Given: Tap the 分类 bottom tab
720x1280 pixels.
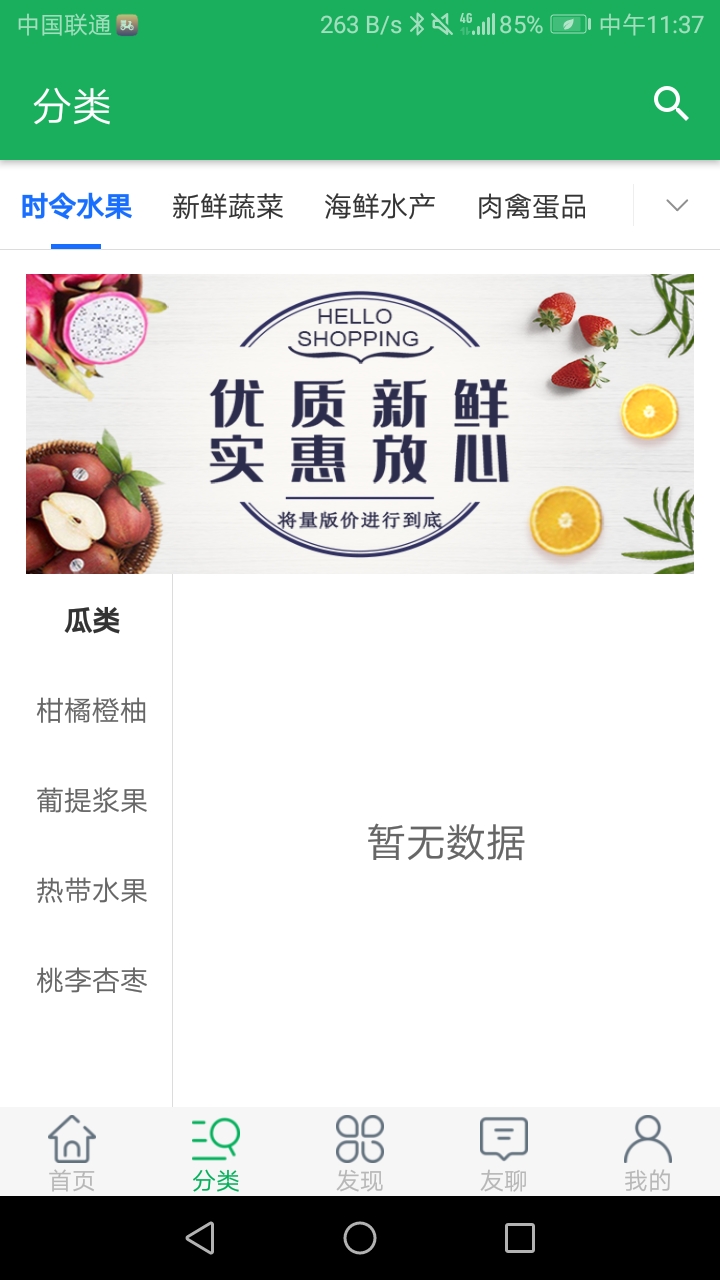Looking at the screenshot, I should point(216,1152).
